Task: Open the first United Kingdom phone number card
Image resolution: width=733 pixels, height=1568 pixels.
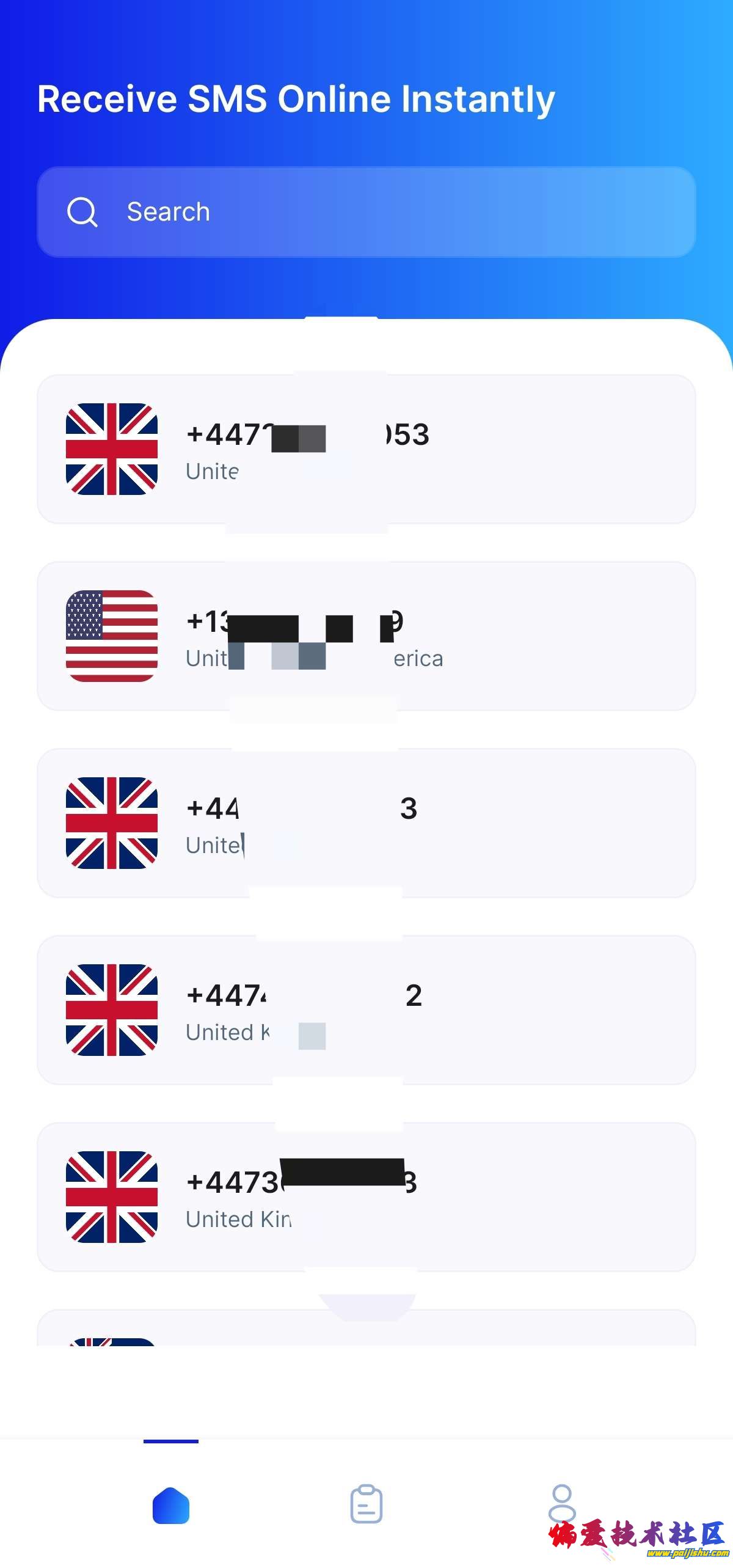Action: 366,450
